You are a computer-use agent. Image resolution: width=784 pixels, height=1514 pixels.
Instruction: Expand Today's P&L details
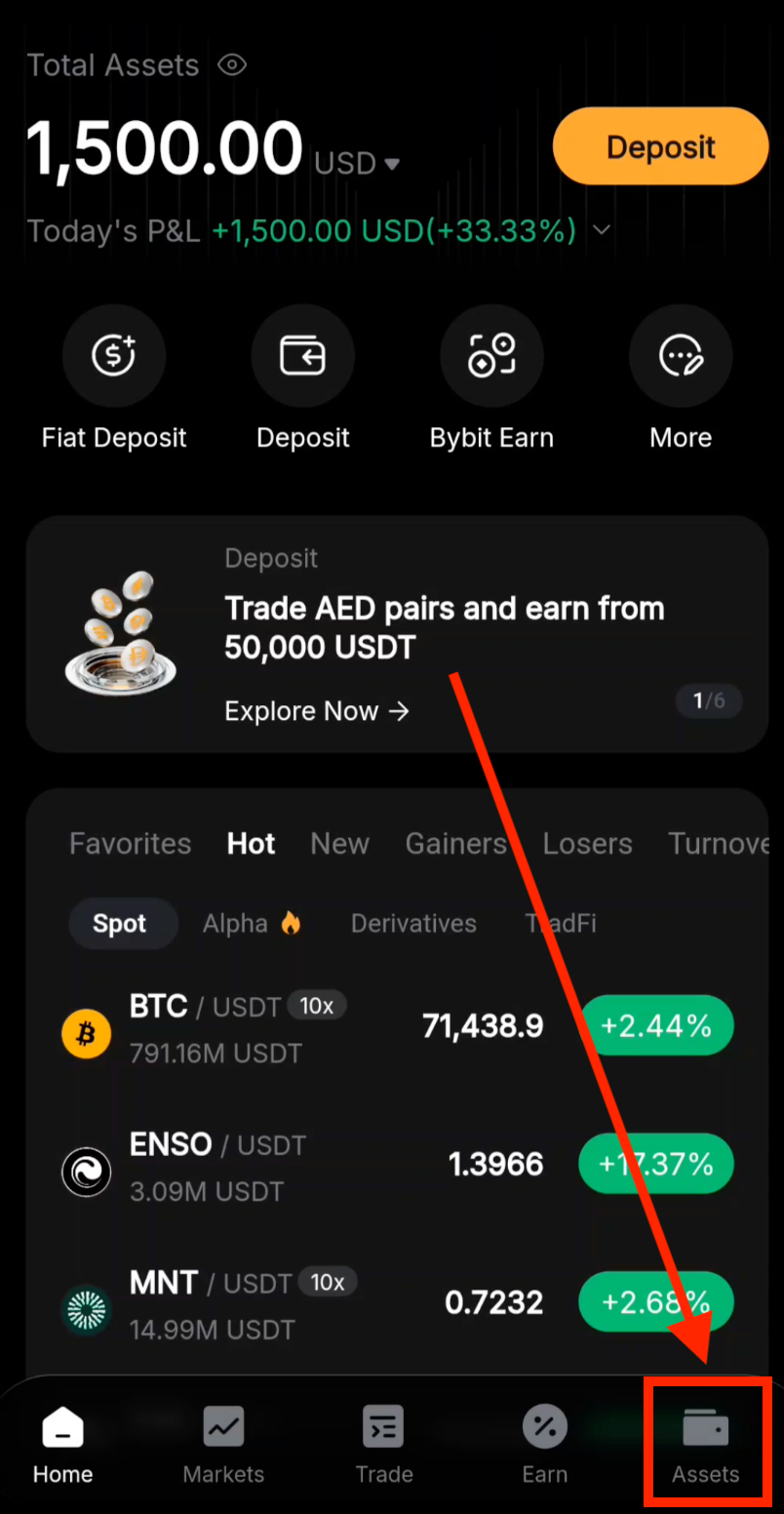click(x=601, y=230)
